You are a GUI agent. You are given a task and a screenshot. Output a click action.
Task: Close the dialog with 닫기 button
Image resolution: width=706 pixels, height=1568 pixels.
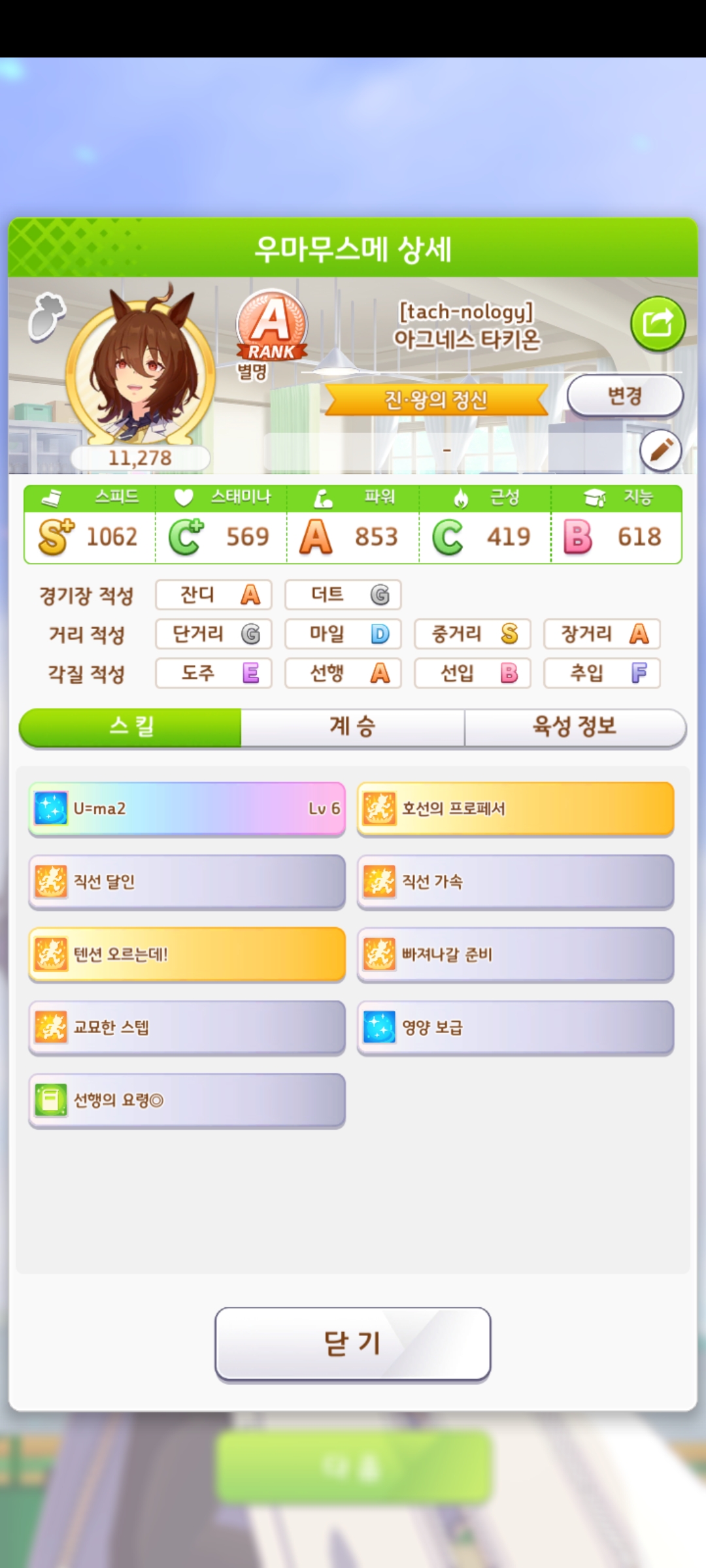[x=352, y=1344]
